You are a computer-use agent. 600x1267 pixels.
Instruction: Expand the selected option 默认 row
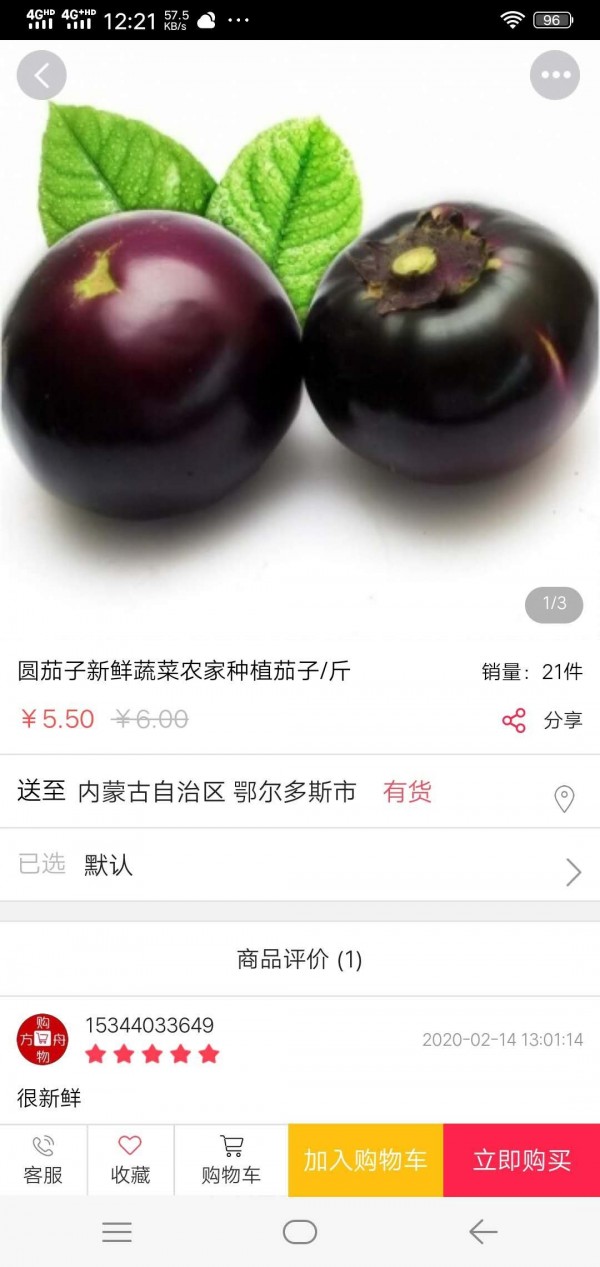(573, 871)
